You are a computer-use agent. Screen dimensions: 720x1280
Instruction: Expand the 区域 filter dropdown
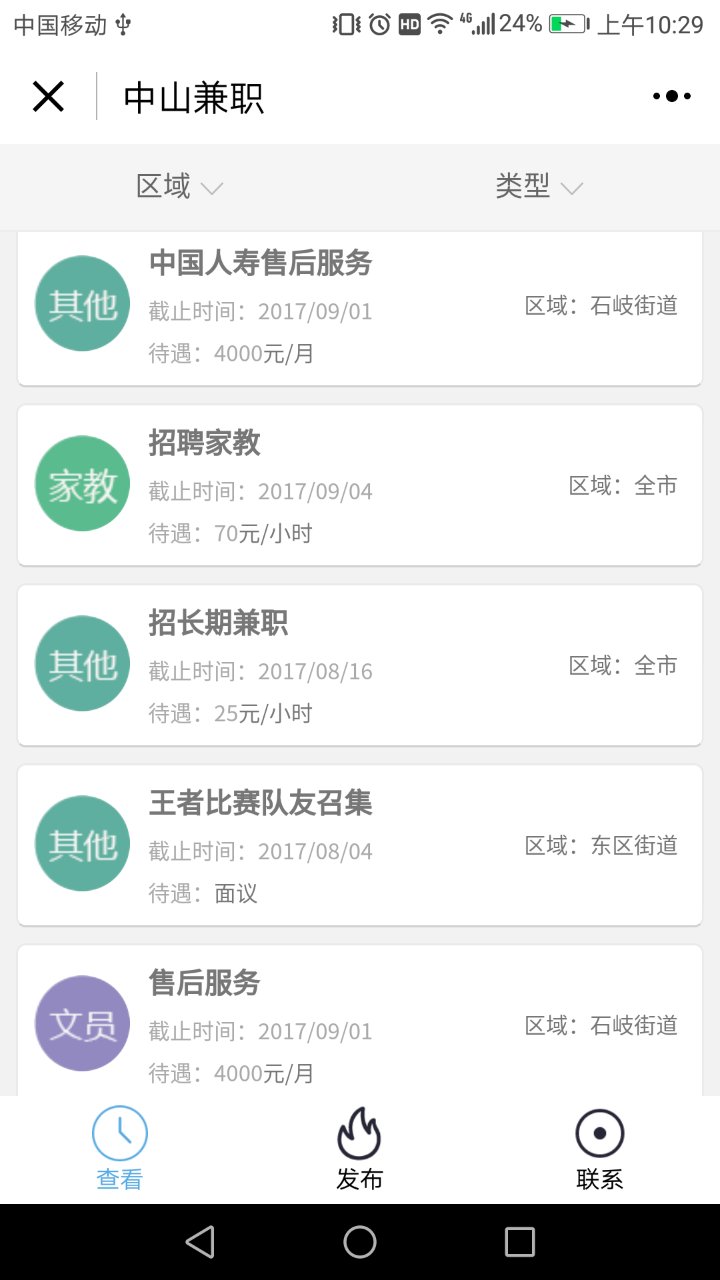pyautogui.click(x=180, y=187)
